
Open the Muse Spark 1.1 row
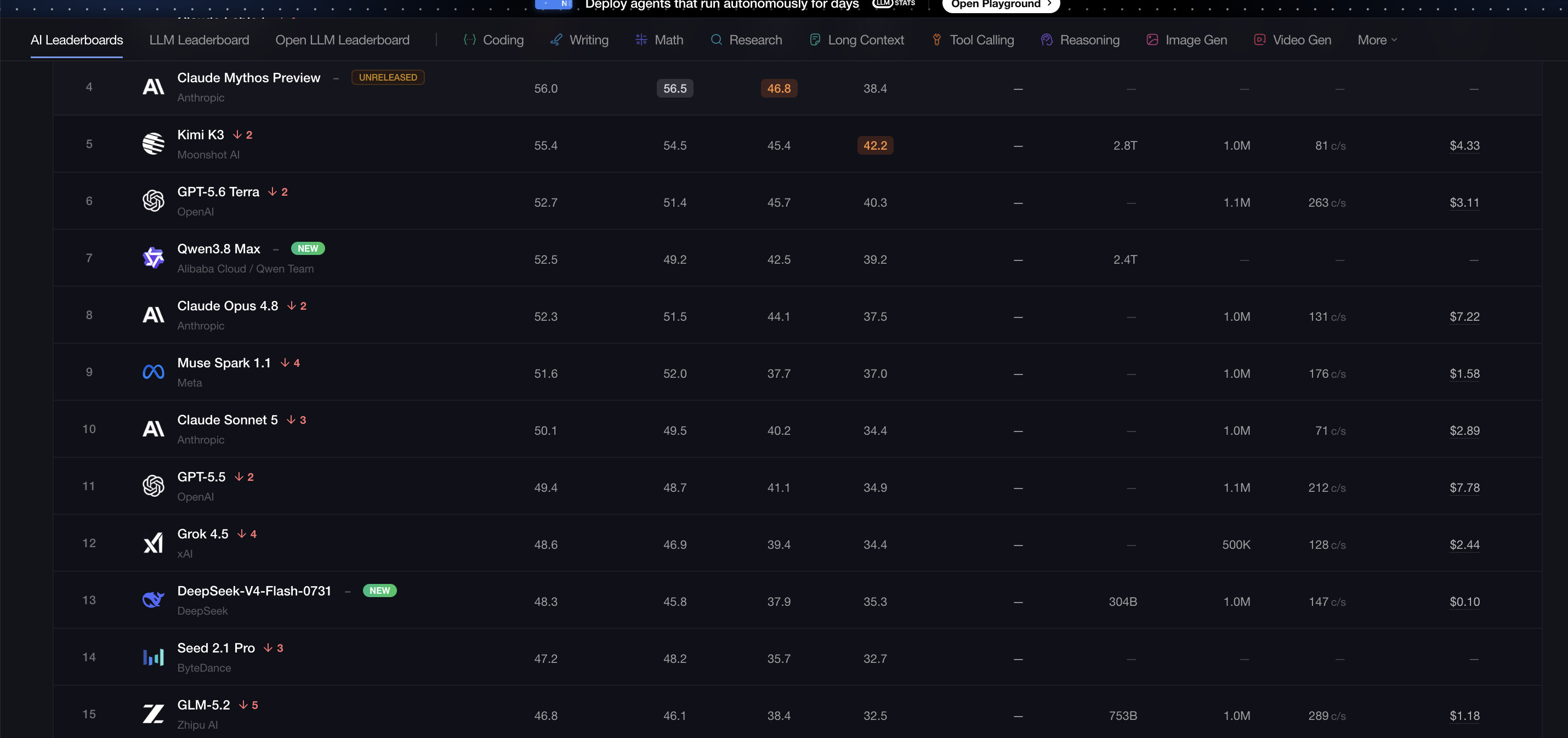pos(797,373)
